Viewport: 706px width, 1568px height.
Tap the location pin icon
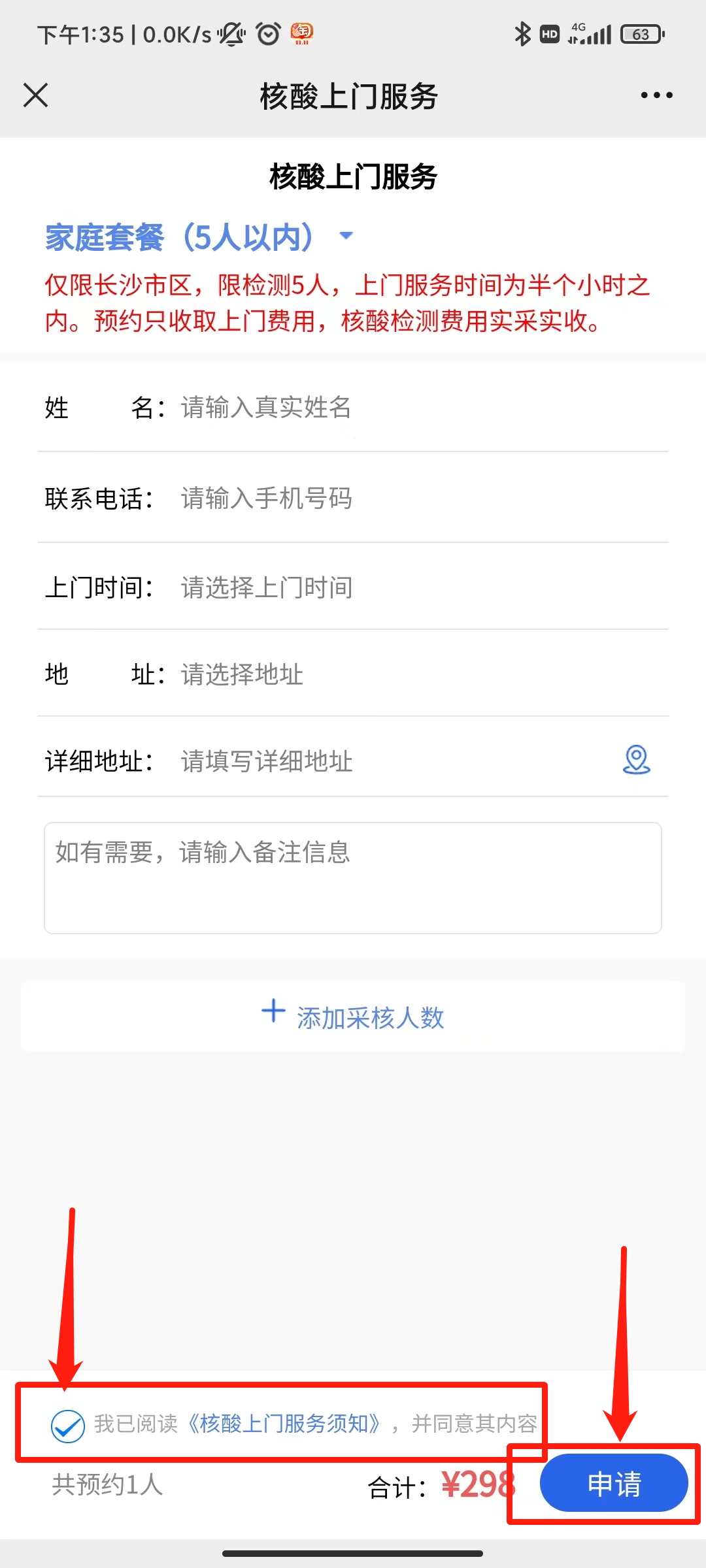click(637, 760)
